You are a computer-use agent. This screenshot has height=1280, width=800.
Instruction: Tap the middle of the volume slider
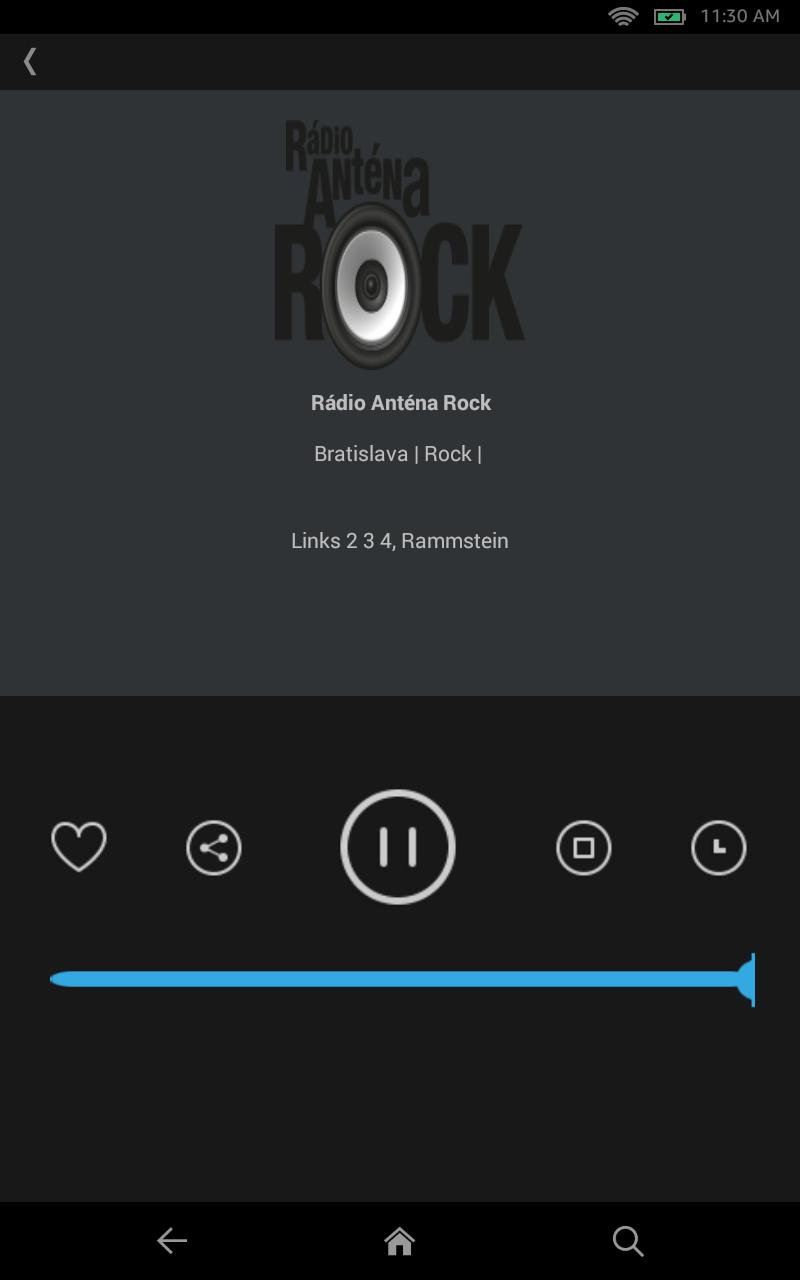(x=400, y=979)
